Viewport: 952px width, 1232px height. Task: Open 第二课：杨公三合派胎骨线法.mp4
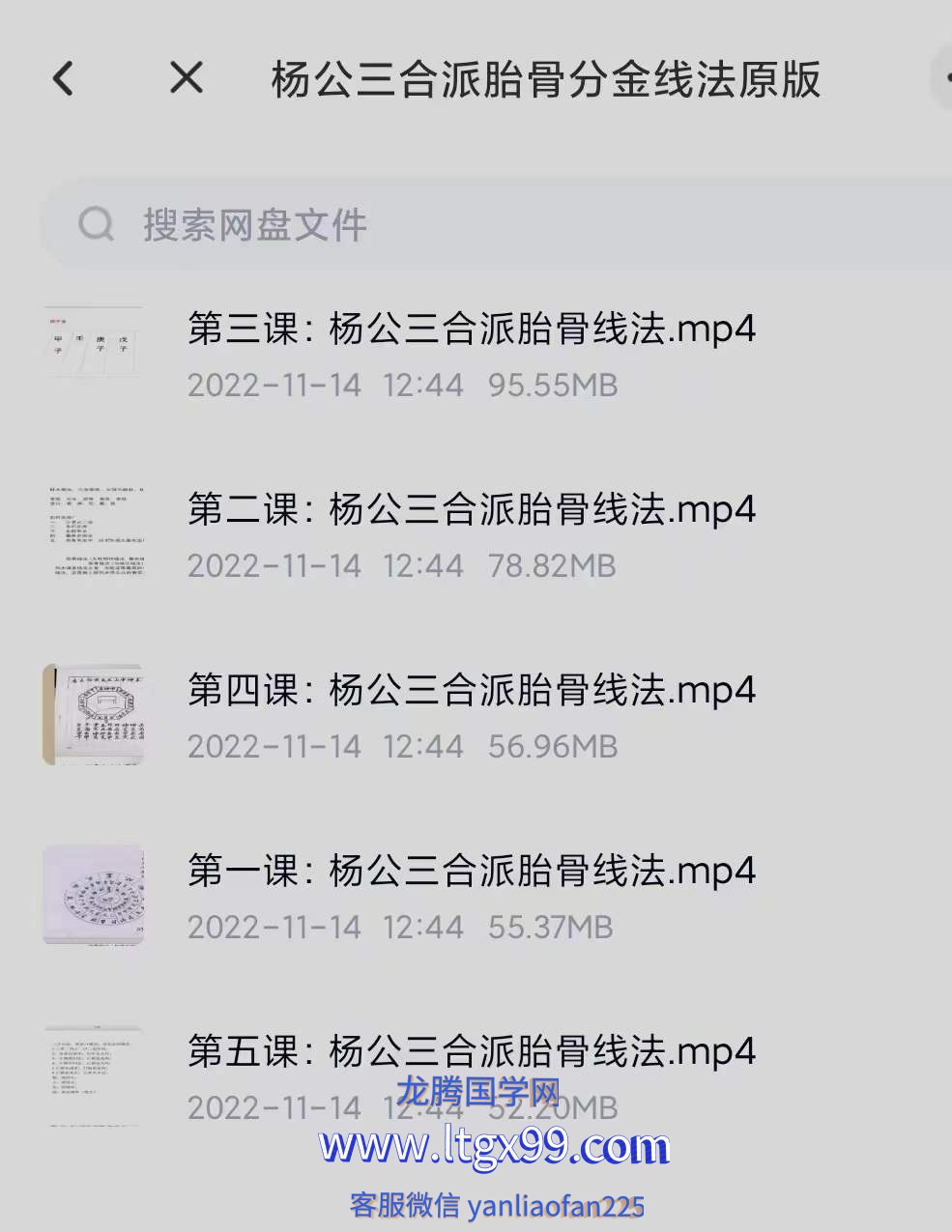(x=471, y=510)
